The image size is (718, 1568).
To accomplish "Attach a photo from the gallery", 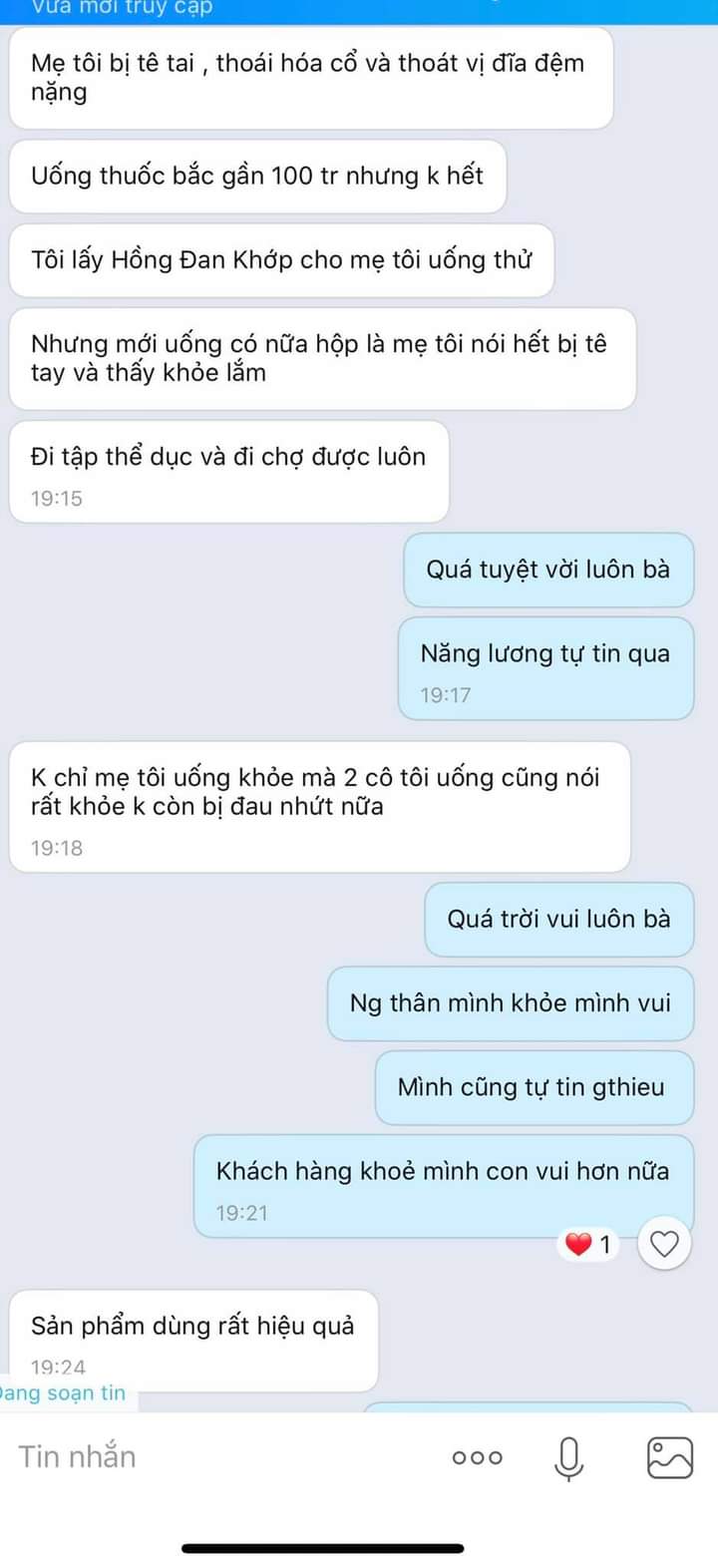I will click(669, 1457).
